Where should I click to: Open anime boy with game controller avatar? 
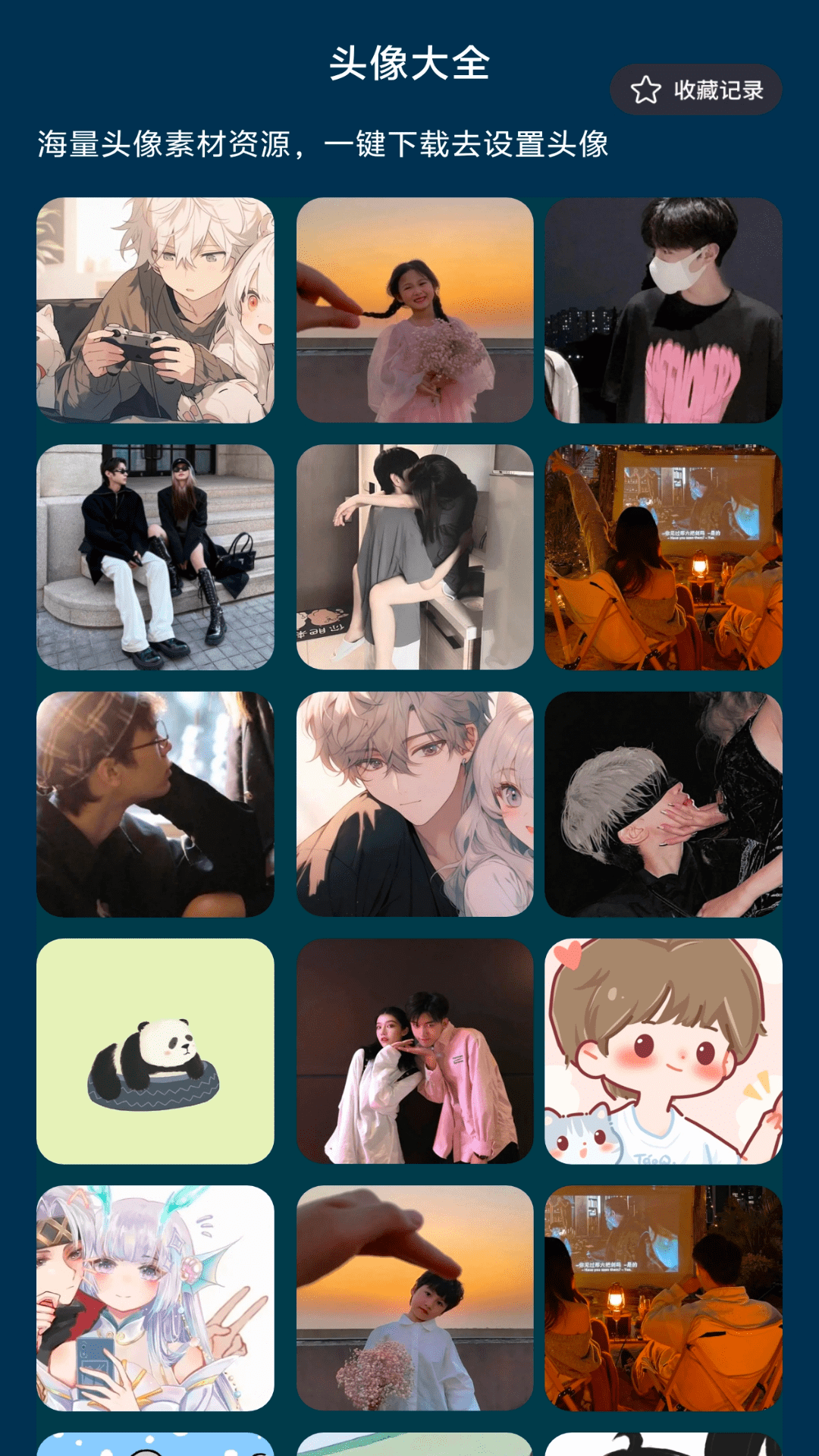155,310
